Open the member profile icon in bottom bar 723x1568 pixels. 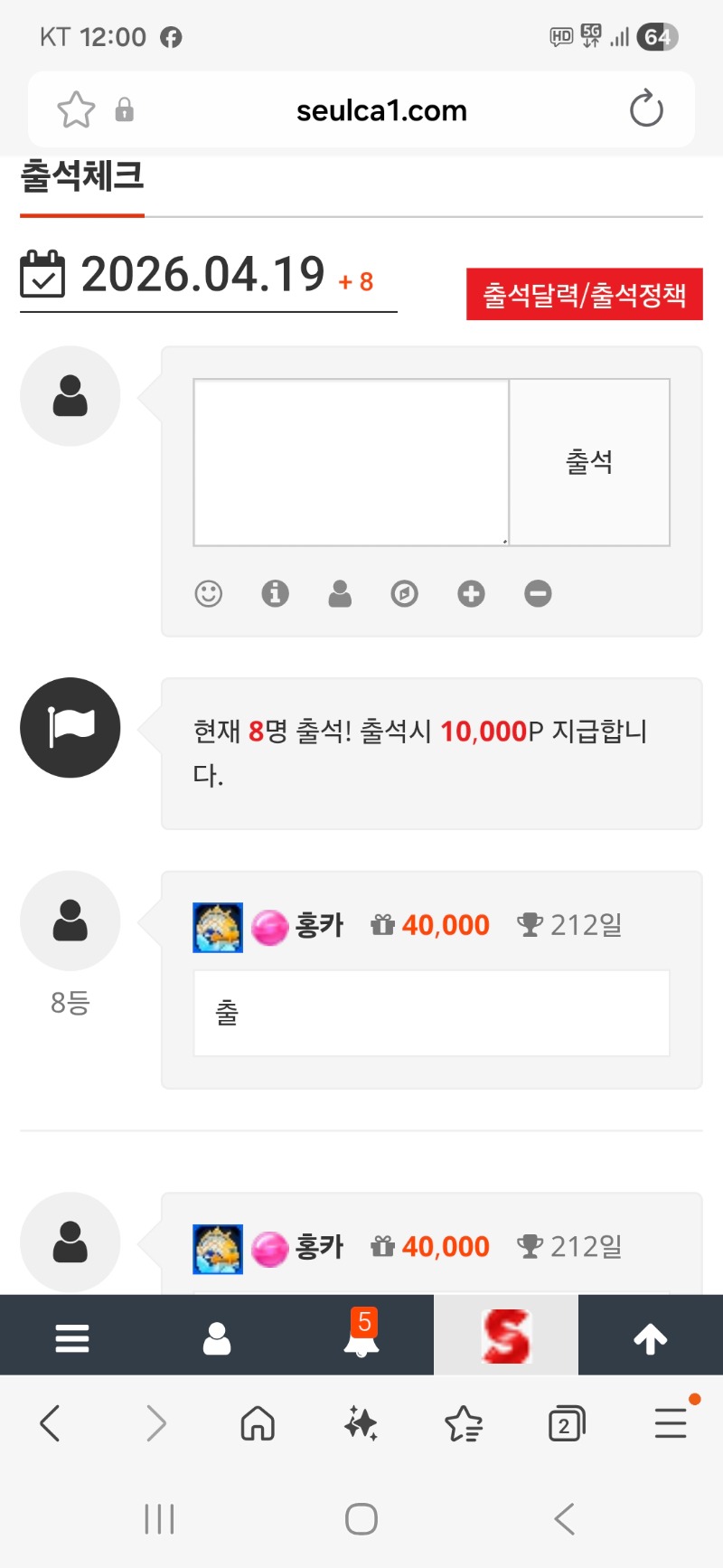coord(217,1337)
